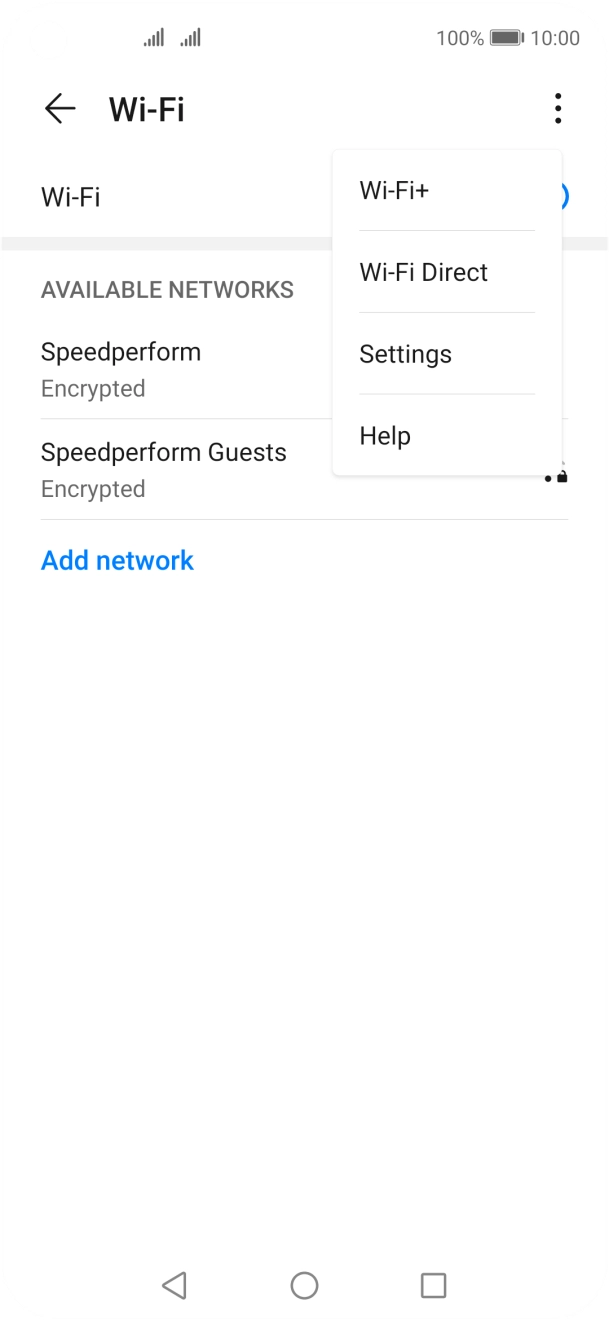Tap the three-dot overflow menu icon
The image size is (609, 1320).
coord(558,108)
